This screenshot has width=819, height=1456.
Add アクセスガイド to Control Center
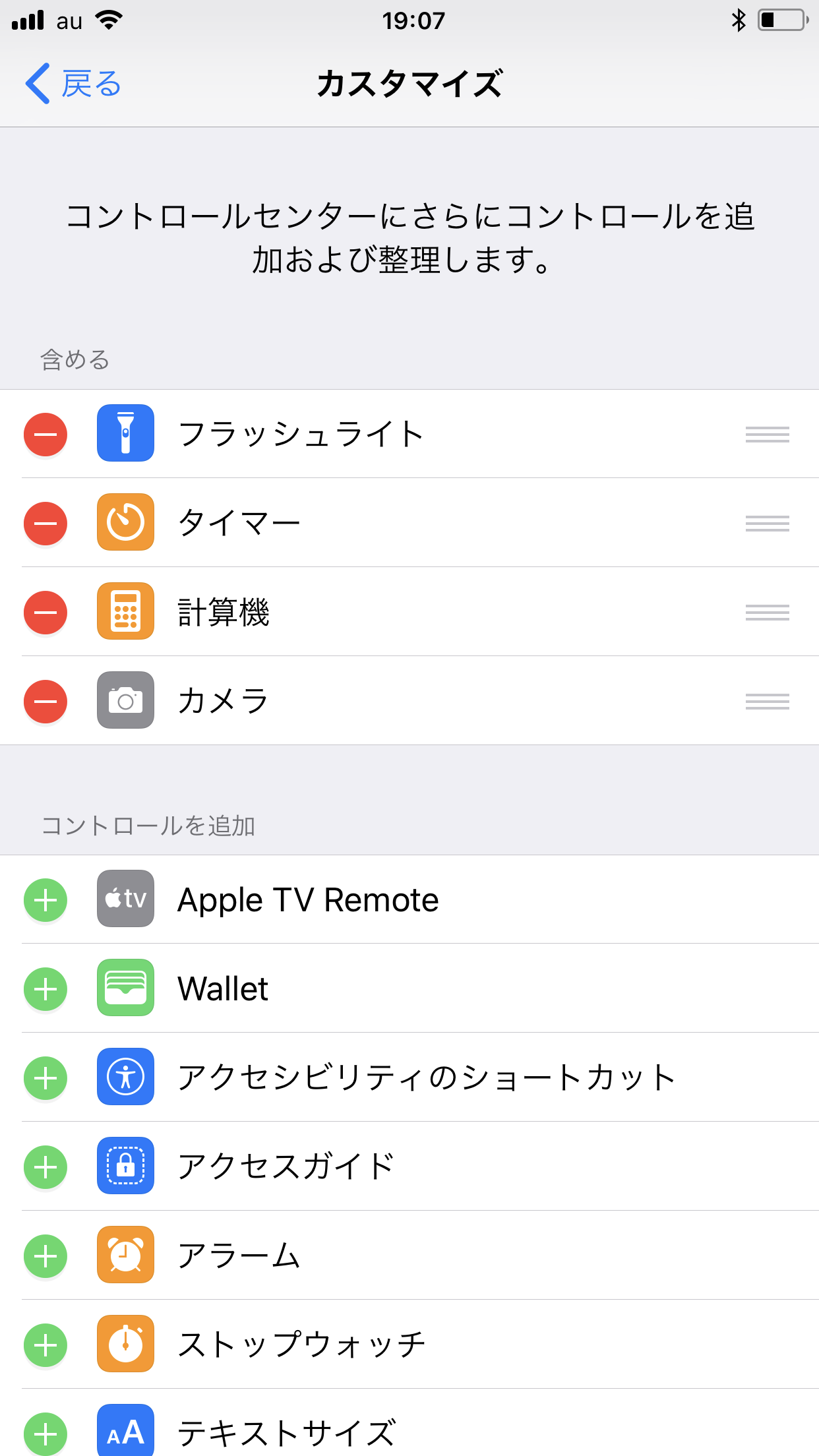point(45,1167)
